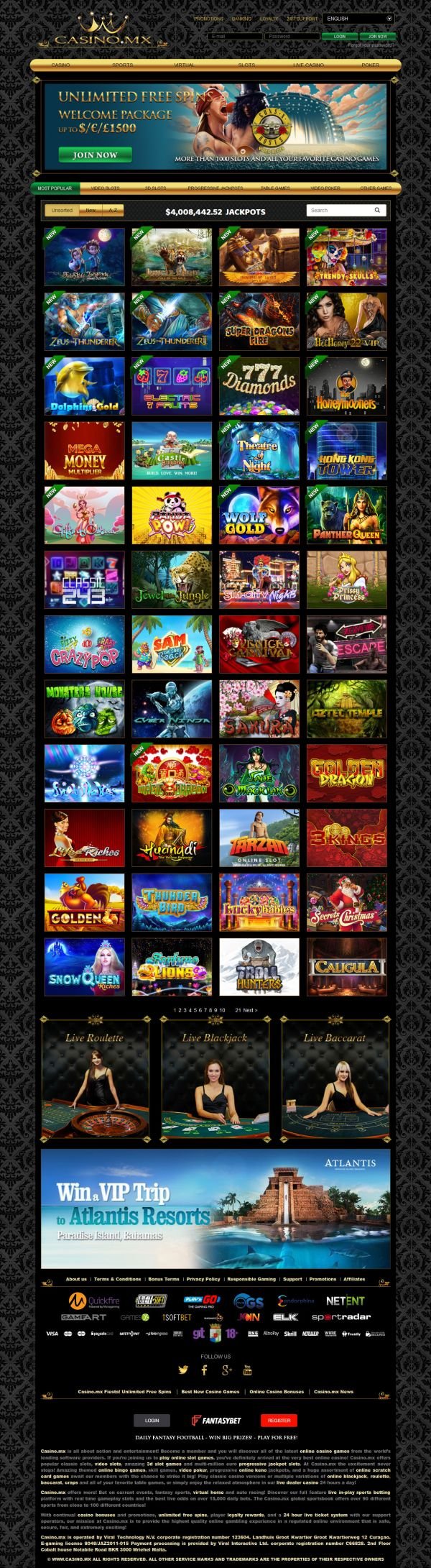Click the red Register button
This screenshot has width=431, height=1568.
[279, 1421]
